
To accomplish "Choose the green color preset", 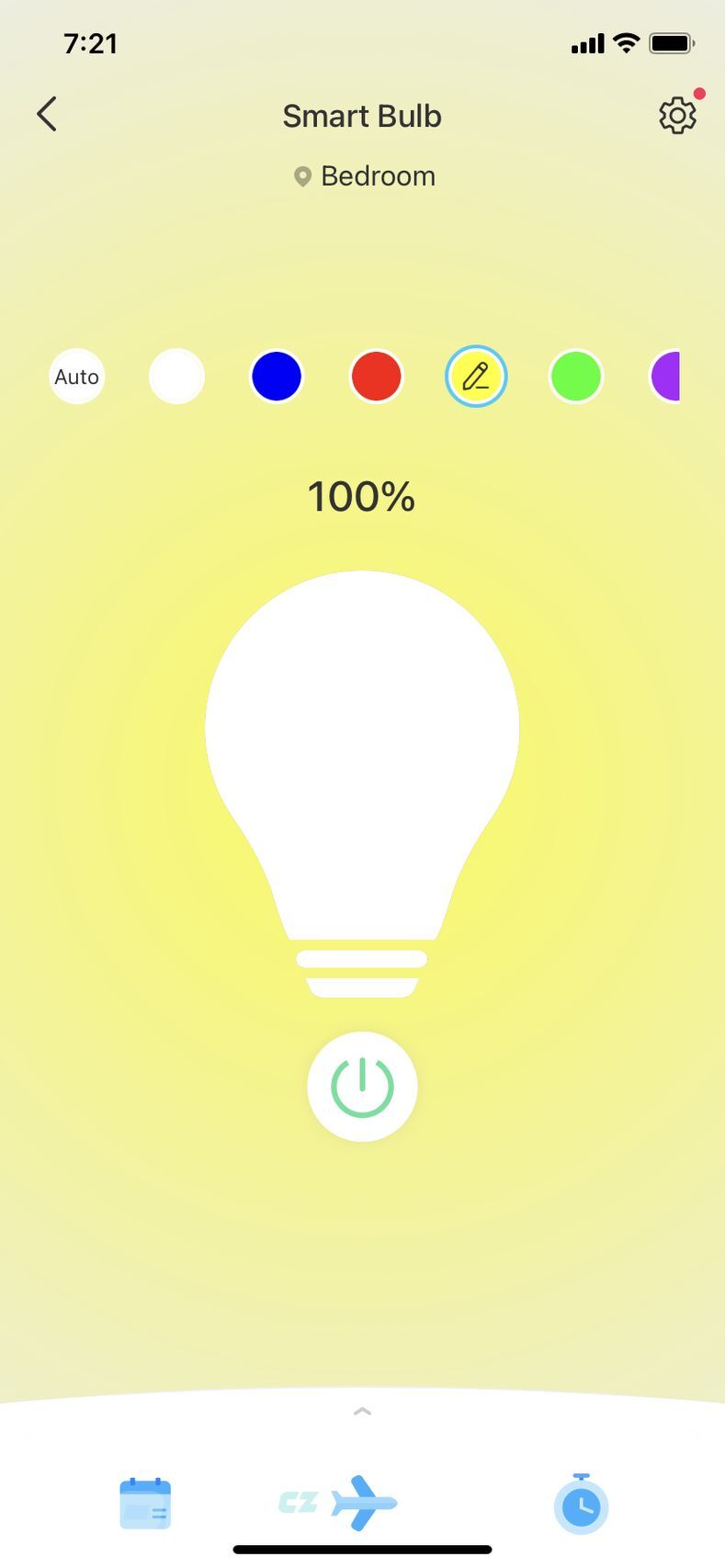I will point(576,377).
